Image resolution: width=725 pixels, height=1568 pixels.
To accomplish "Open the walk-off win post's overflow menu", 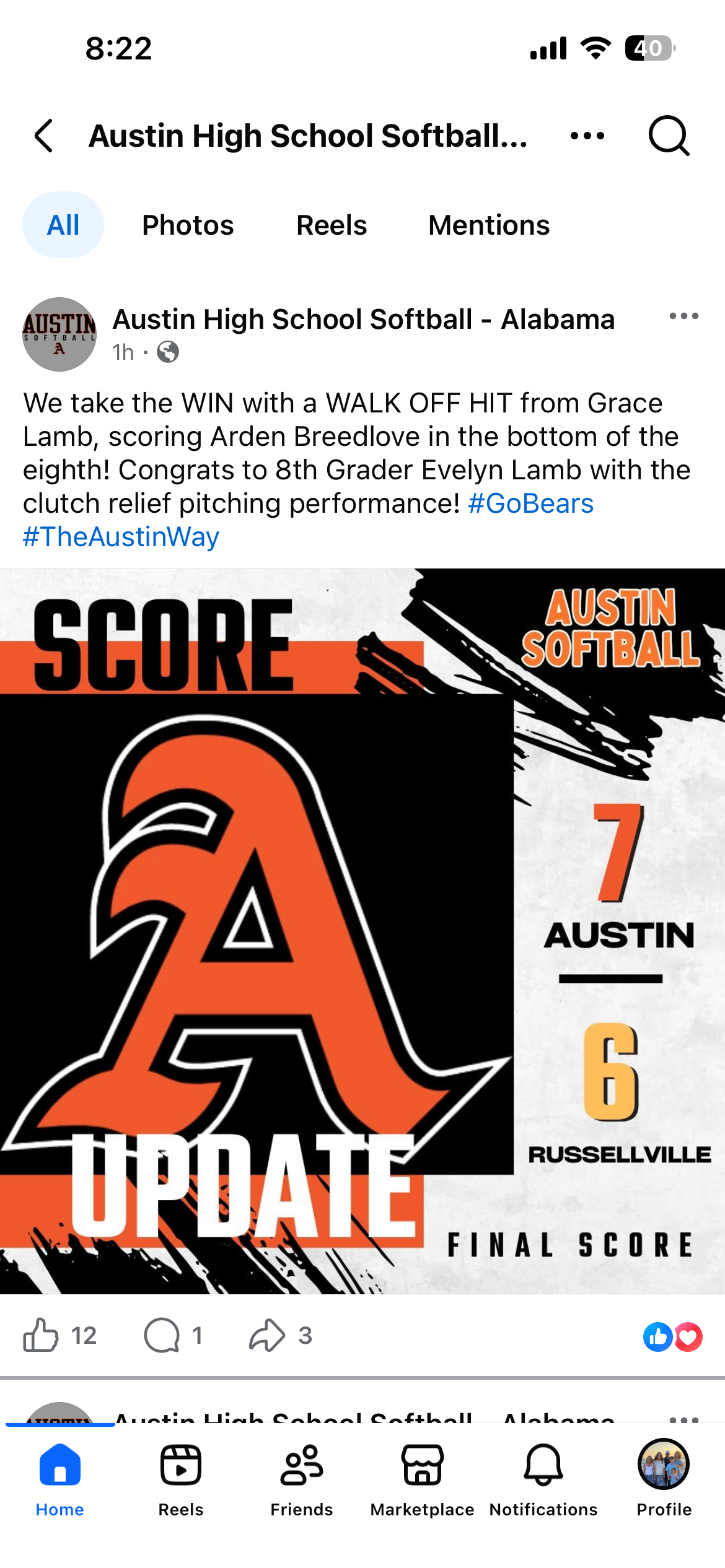I will pos(683,316).
